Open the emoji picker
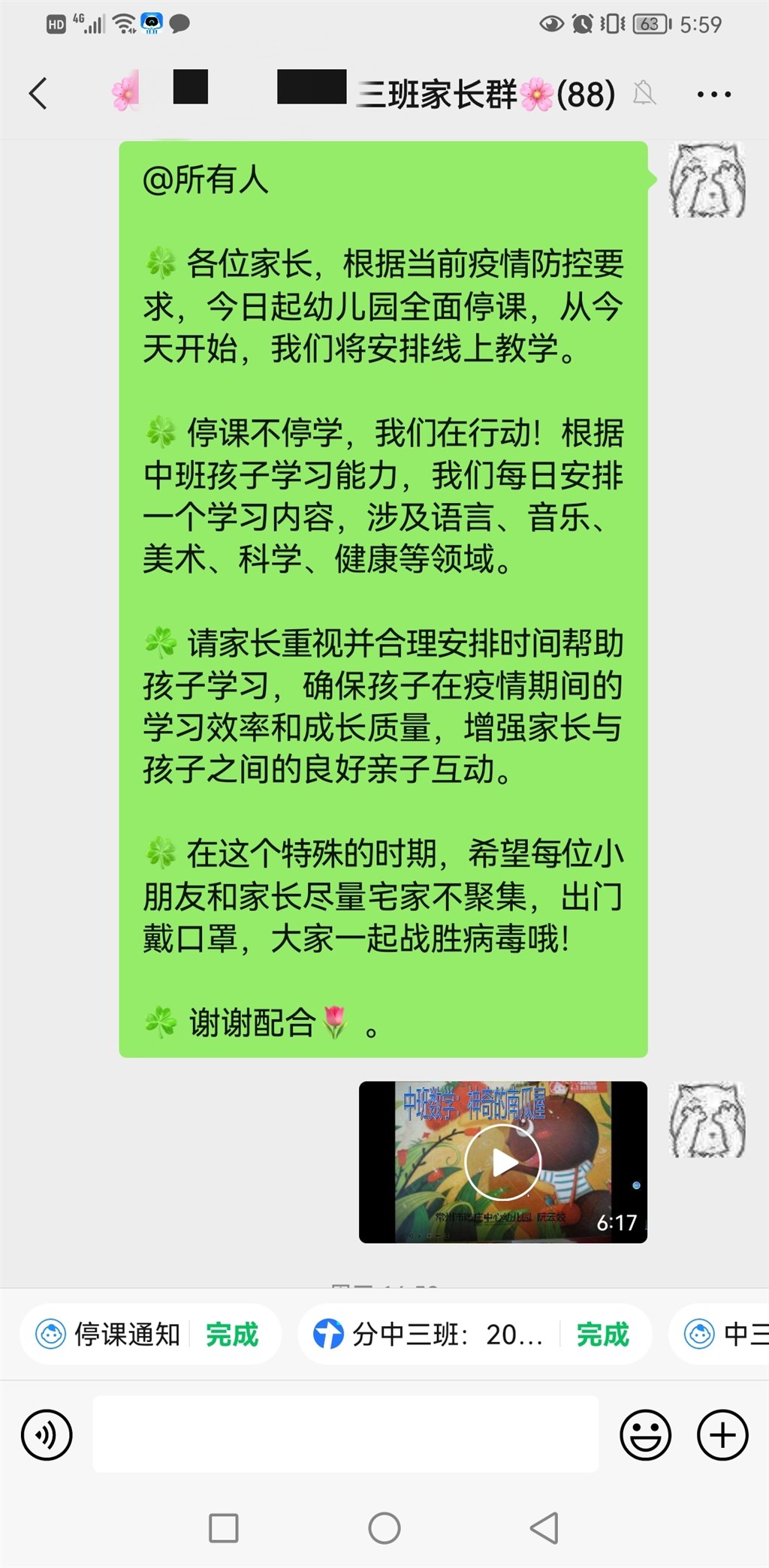This screenshot has width=769, height=1568. pyautogui.click(x=645, y=1434)
